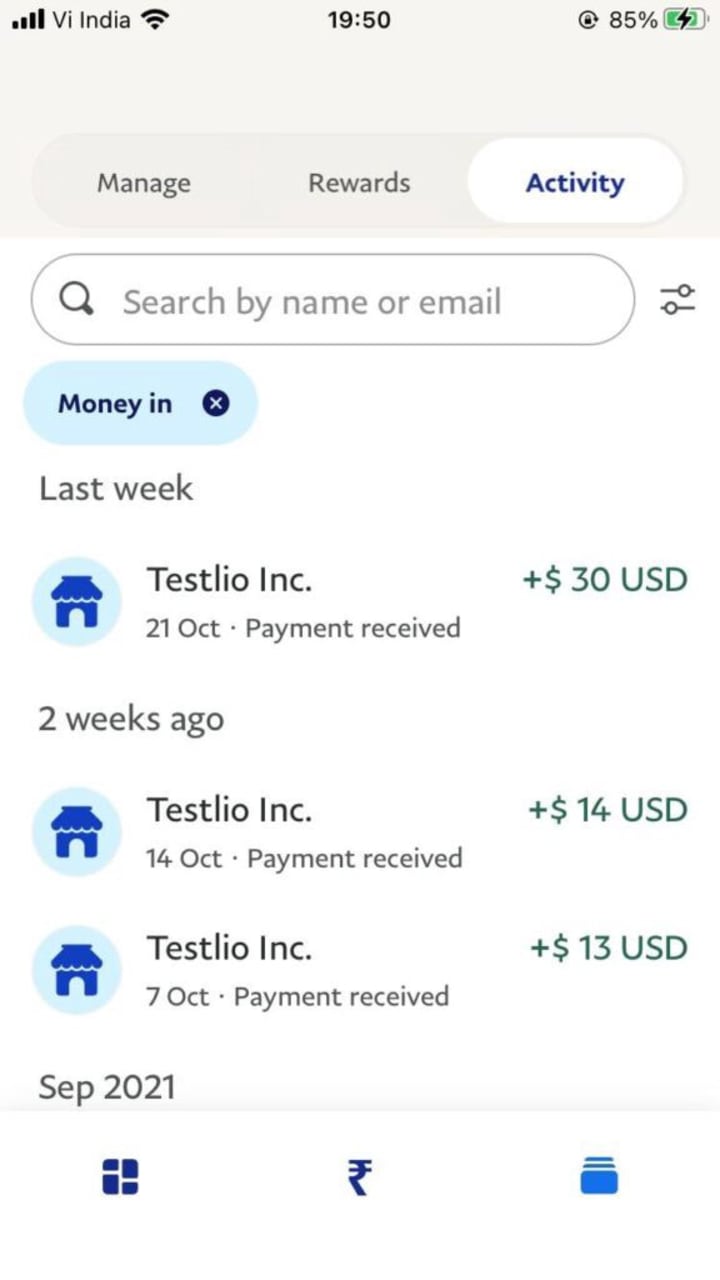
Task: Open the filter settings icon
Action: [677, 300]
